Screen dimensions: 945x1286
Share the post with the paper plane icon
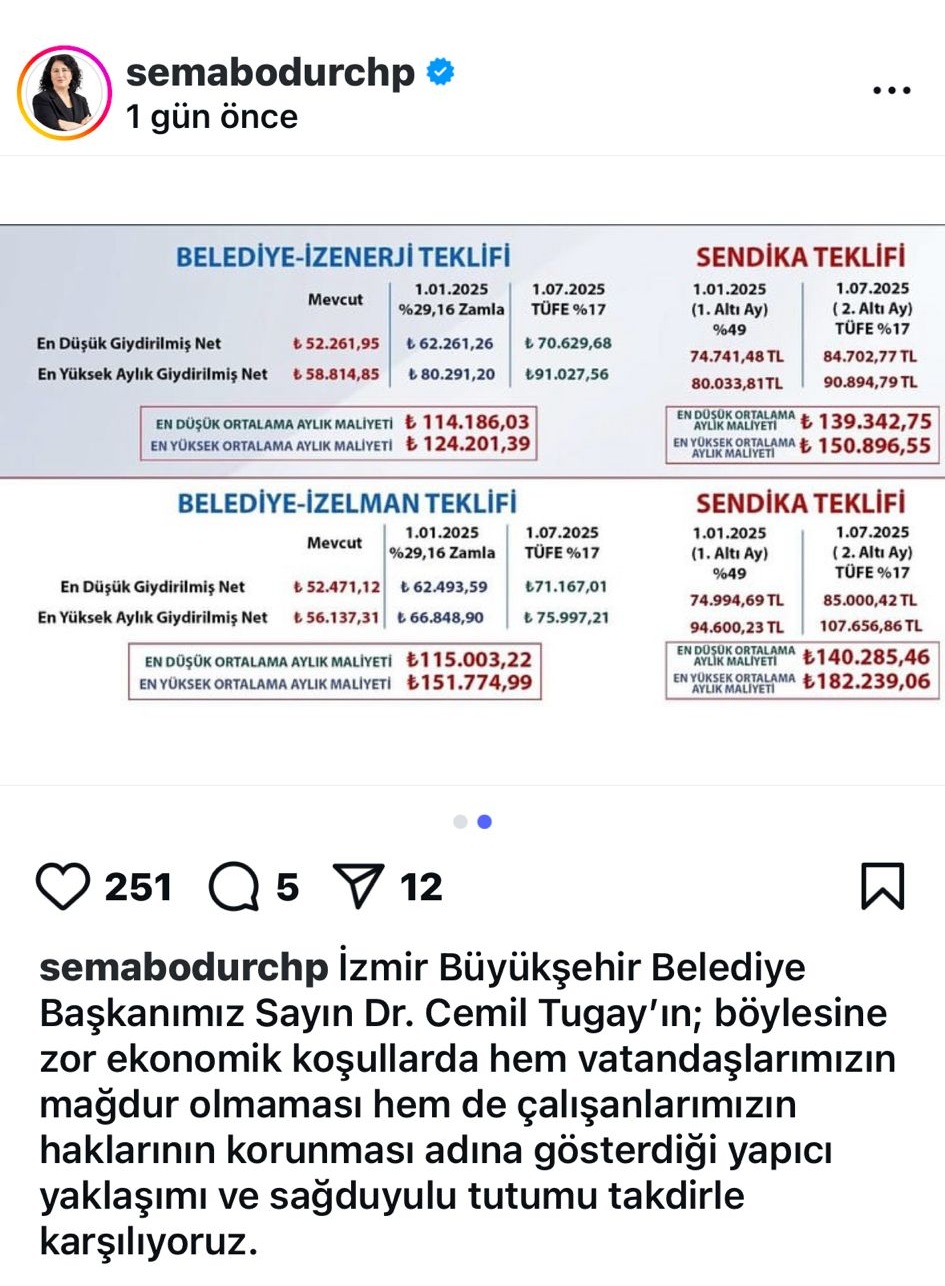point(361,886)
